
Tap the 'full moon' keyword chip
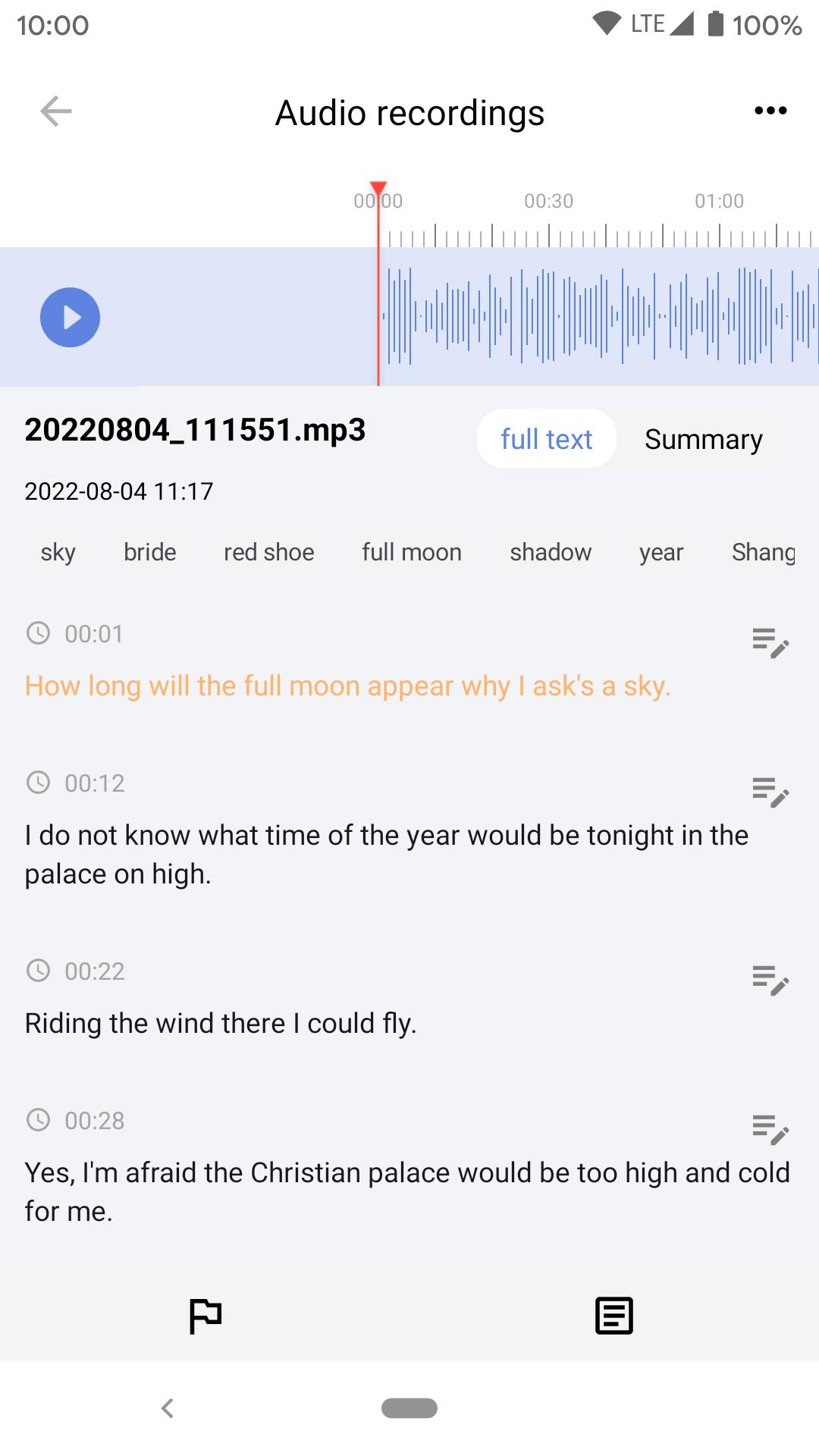click(412, 552)
